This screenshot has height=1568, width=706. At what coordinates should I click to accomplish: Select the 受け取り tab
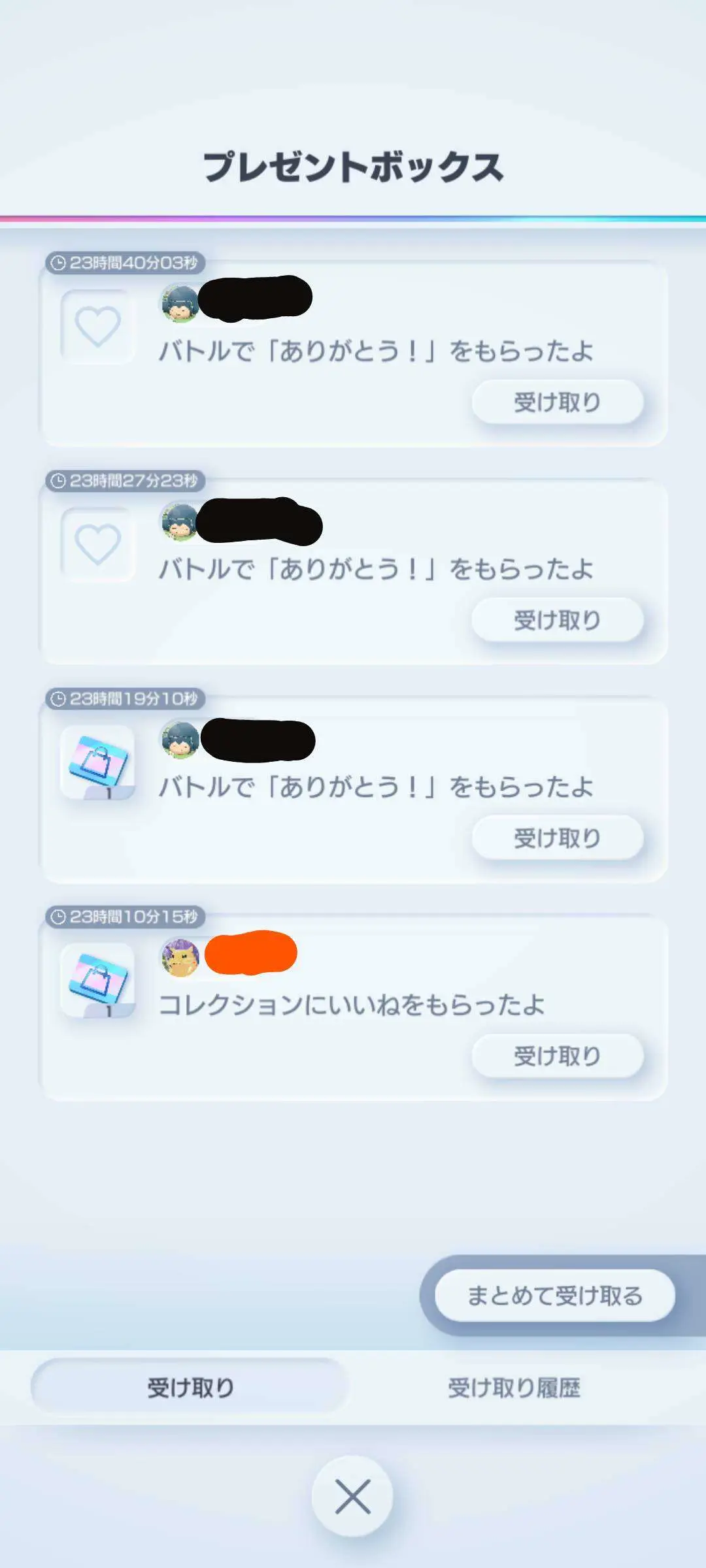click(x=190, y=1387)
